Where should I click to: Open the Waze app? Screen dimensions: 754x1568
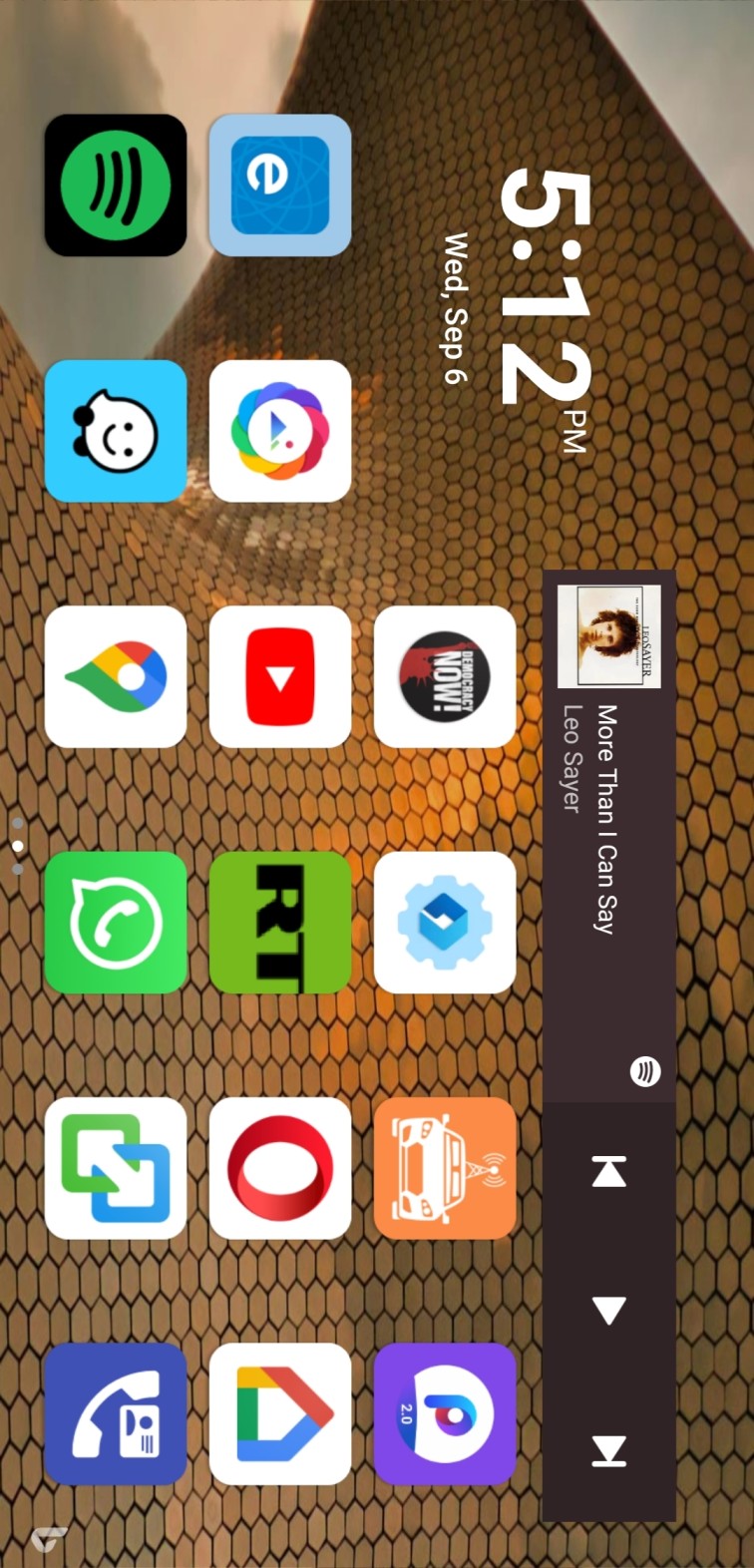pos(116,431)
